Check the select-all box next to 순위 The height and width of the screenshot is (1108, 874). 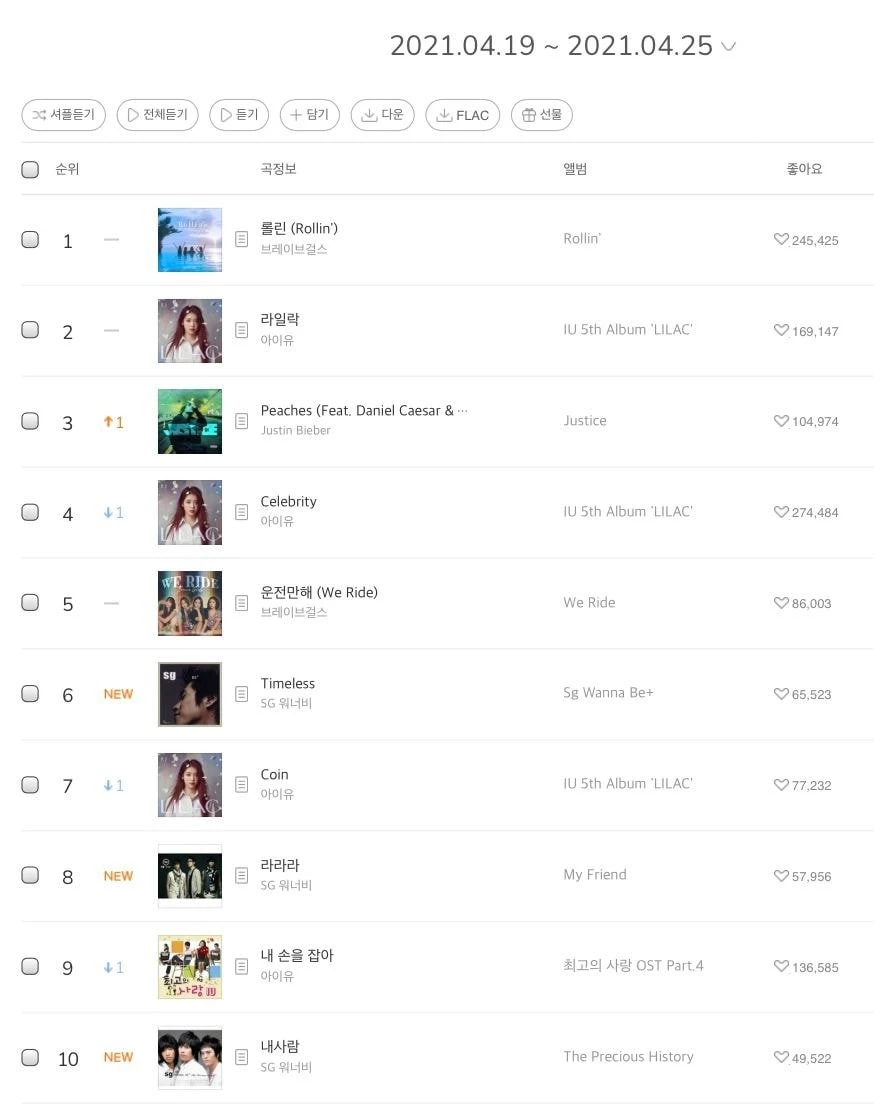(x=30, y=169)
